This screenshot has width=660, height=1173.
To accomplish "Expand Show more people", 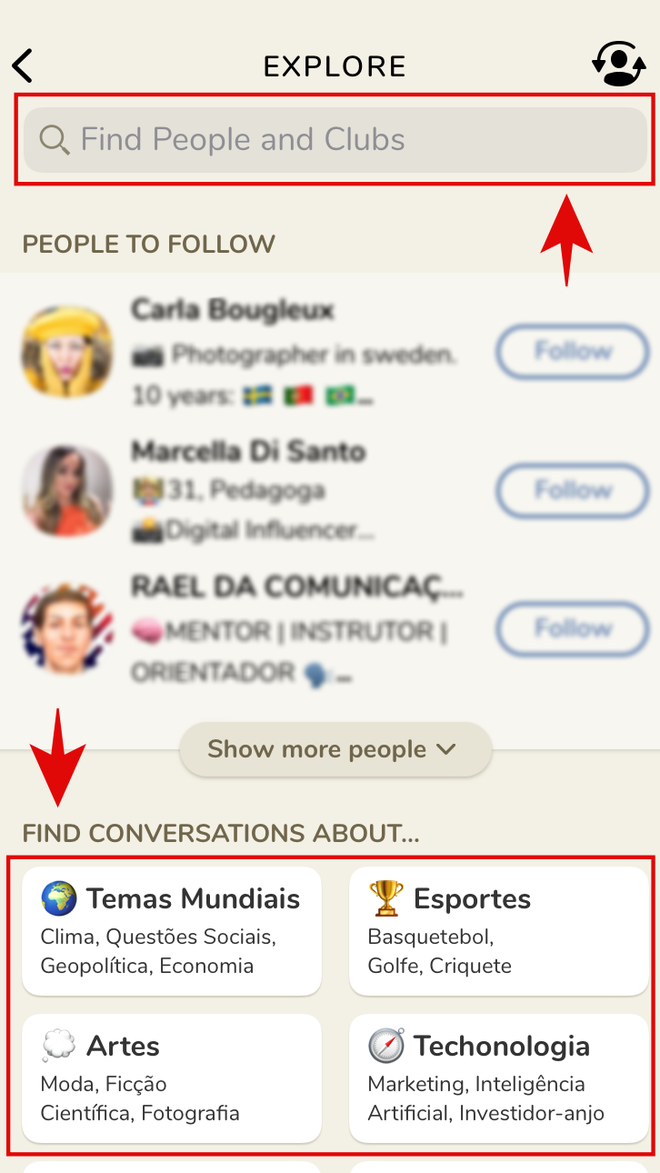I will click(x=334, y=749).
